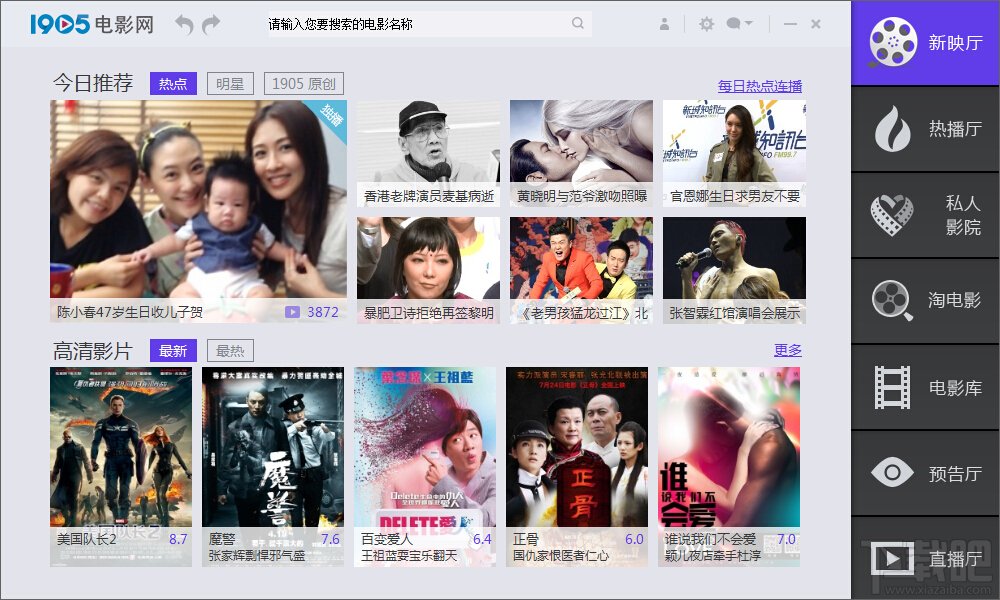The width and height of the screenshot is (1000, 600).
Task: Open the user account icon
Action: click(664, 24)
